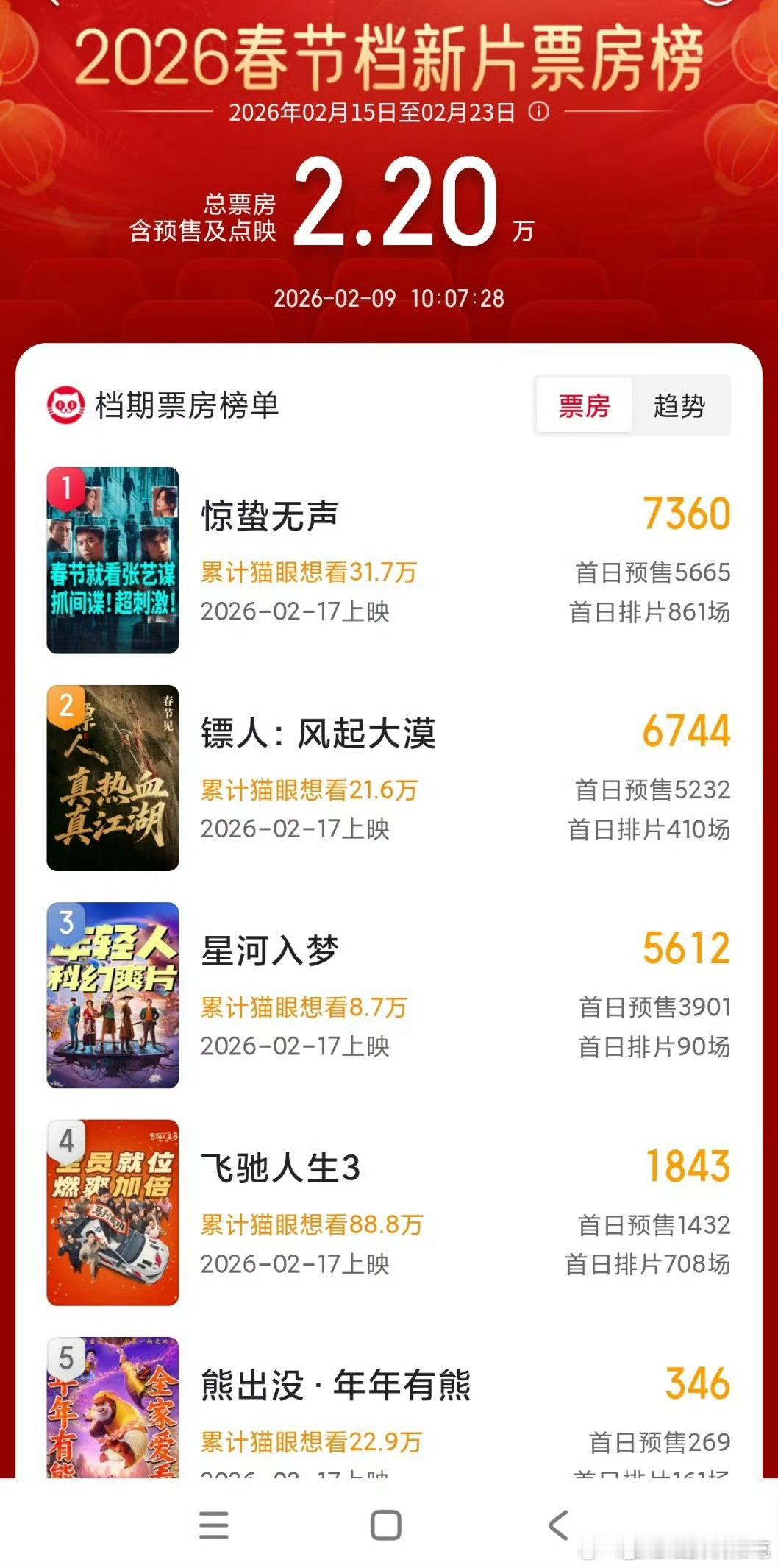Select the 票房 tab
The image size is (778, 1568).
(583, 404)
